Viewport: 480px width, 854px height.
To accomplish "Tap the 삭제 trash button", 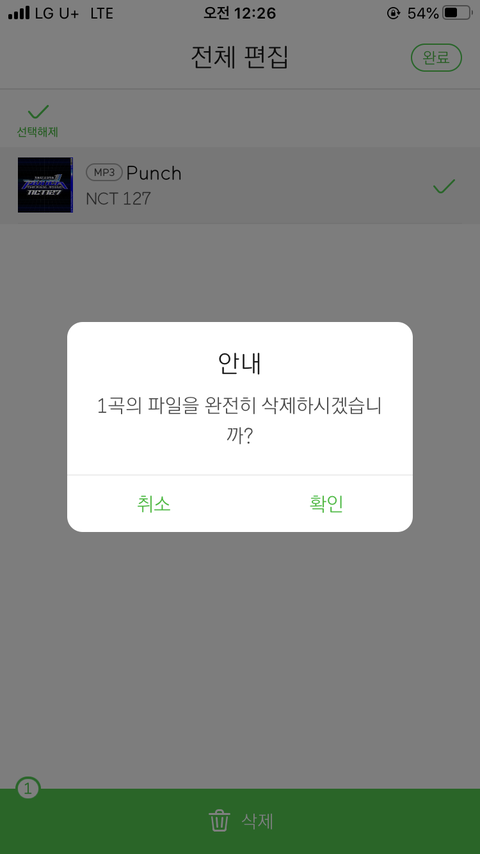I will pyautogui.click(x=240, y=821).
